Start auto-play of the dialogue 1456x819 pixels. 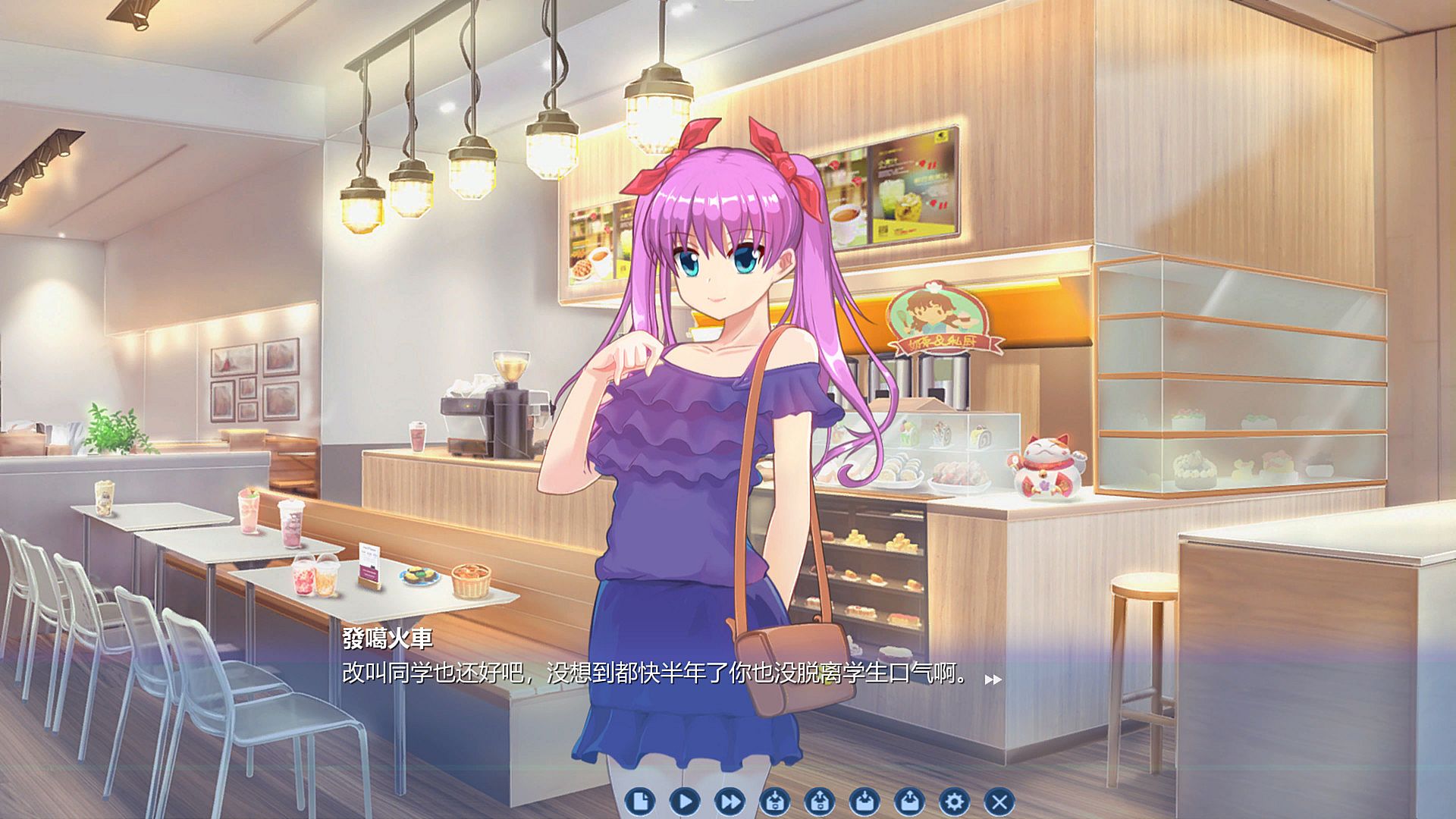point(685,801)
